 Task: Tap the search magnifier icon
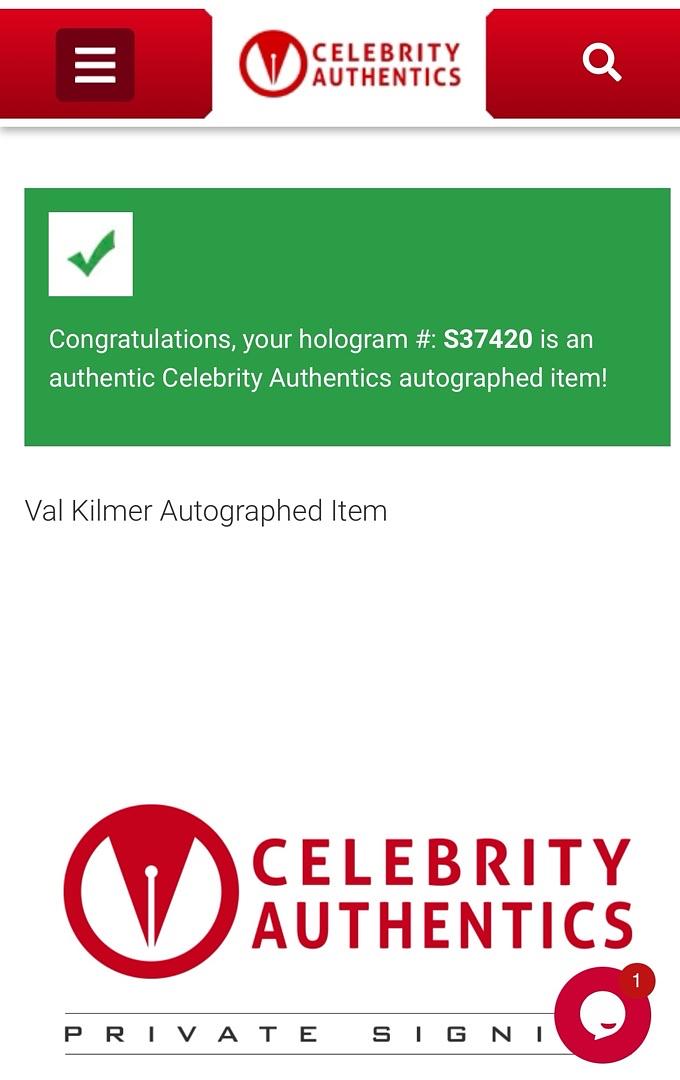602,63
